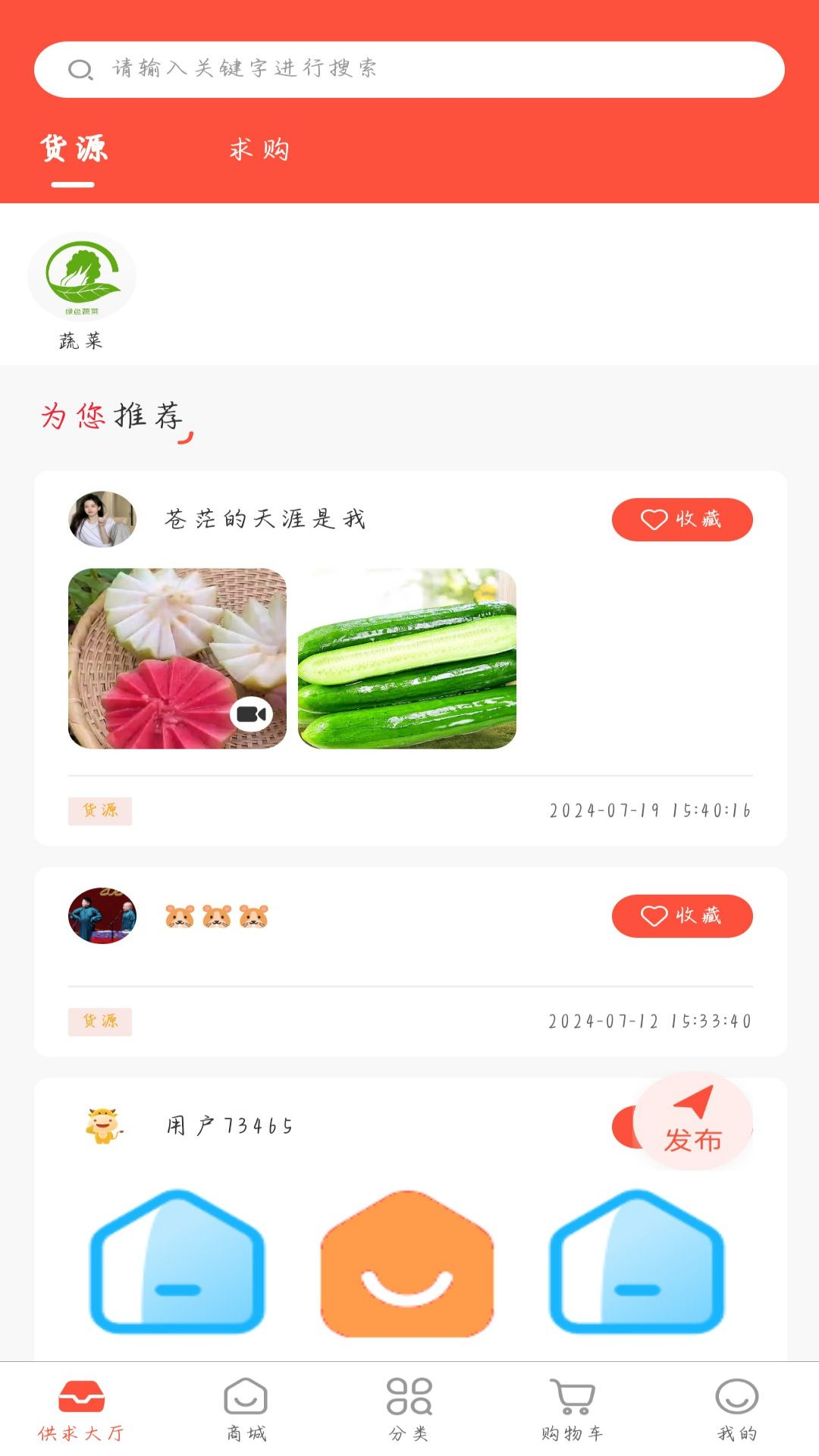Switch to the 求购 tab

tap(259, 150)
